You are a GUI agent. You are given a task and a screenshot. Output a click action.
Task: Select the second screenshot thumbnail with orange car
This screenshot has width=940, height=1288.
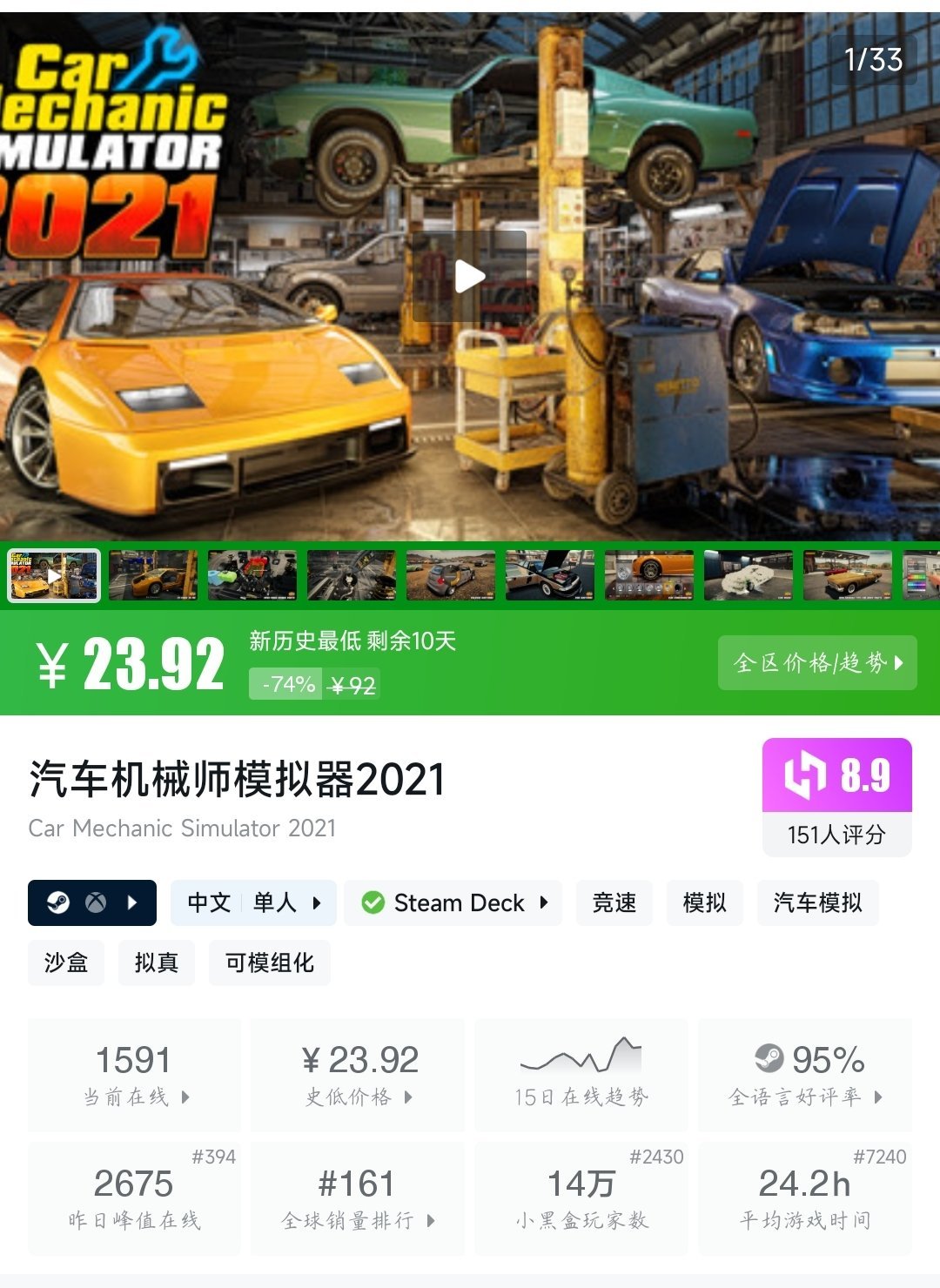pos(153,575)
